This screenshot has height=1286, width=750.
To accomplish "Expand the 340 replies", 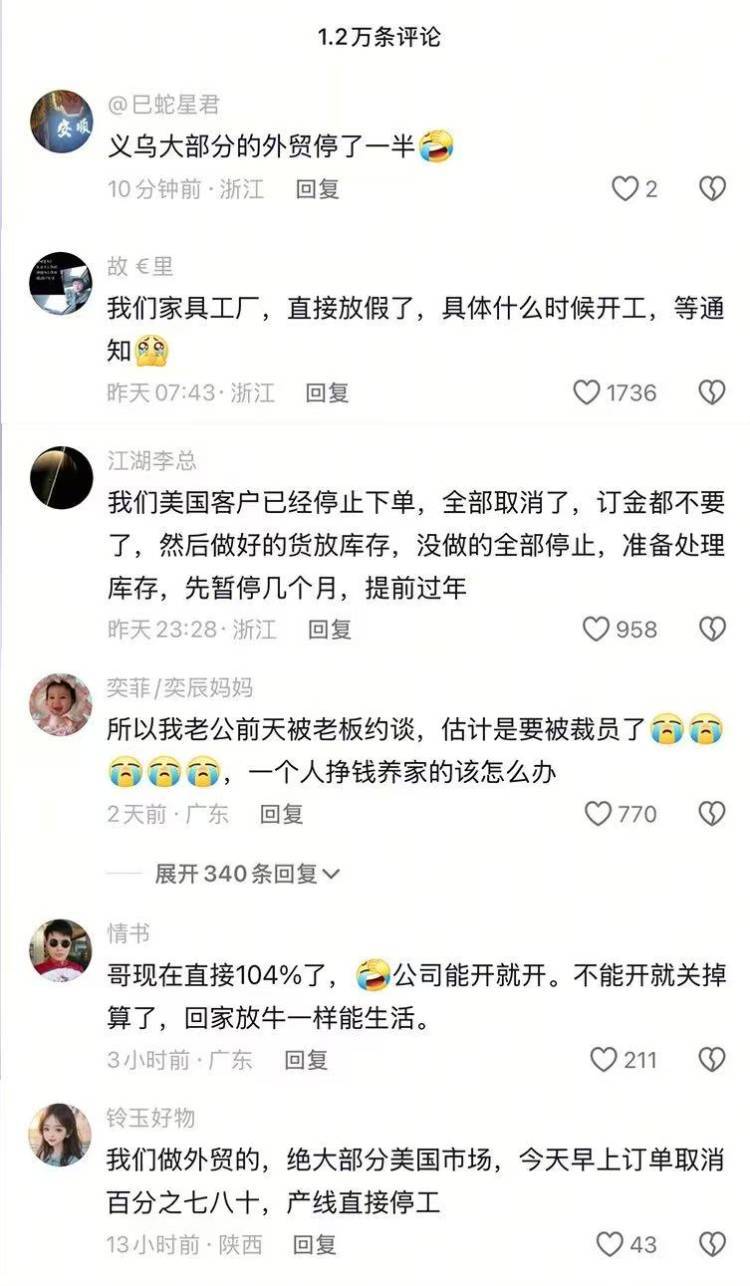I will 247,874.
